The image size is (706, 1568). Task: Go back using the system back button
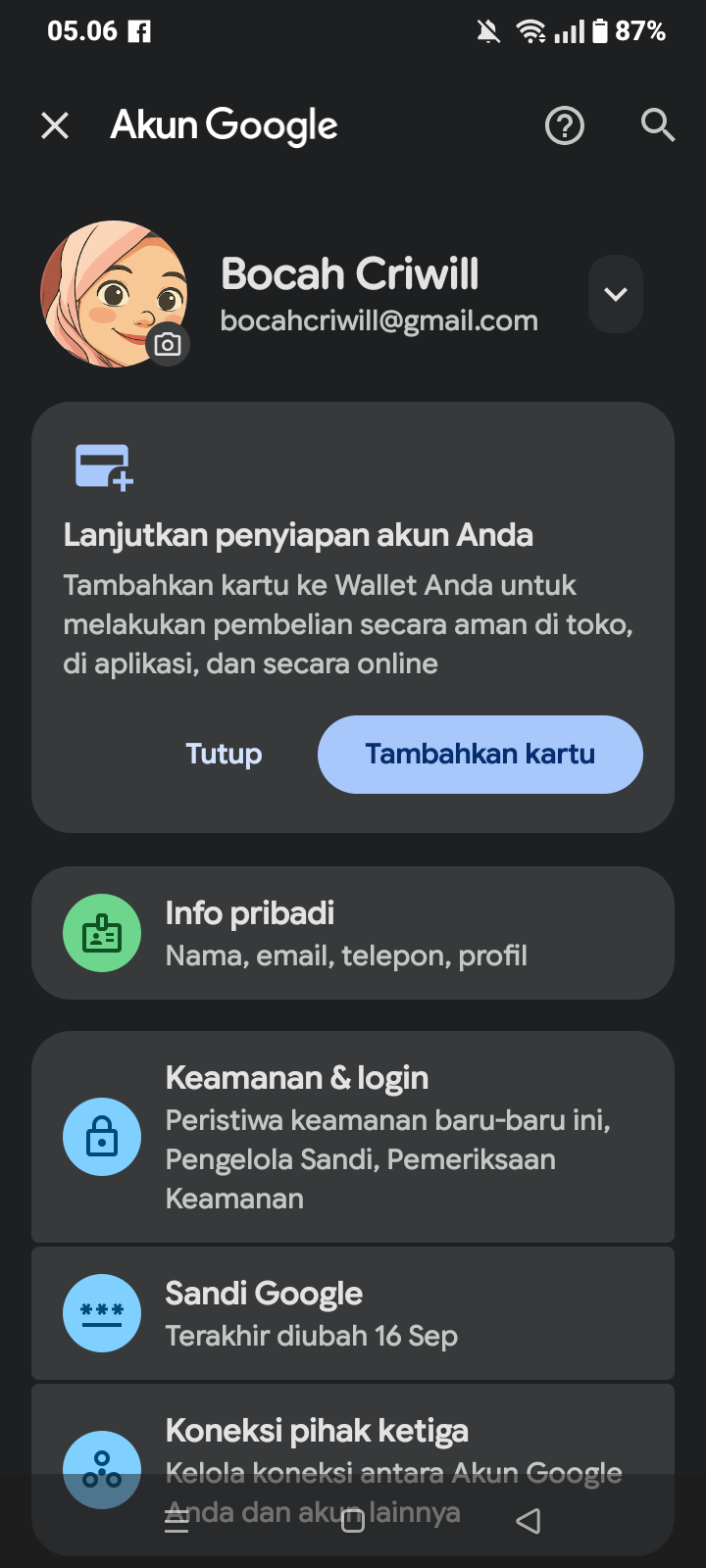click(528, 1520)
